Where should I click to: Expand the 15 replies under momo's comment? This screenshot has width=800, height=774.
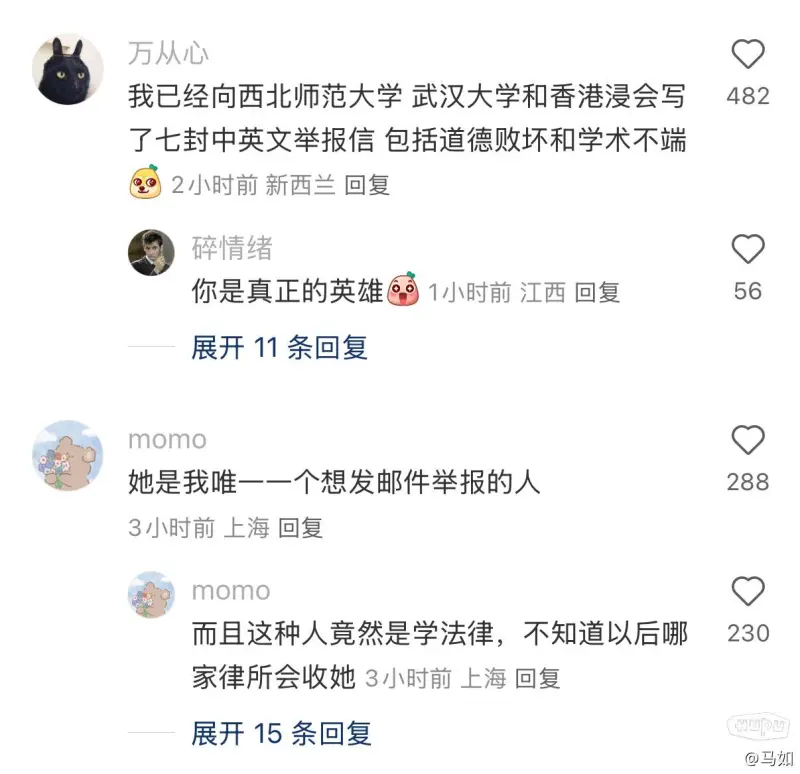click(281, 733)
